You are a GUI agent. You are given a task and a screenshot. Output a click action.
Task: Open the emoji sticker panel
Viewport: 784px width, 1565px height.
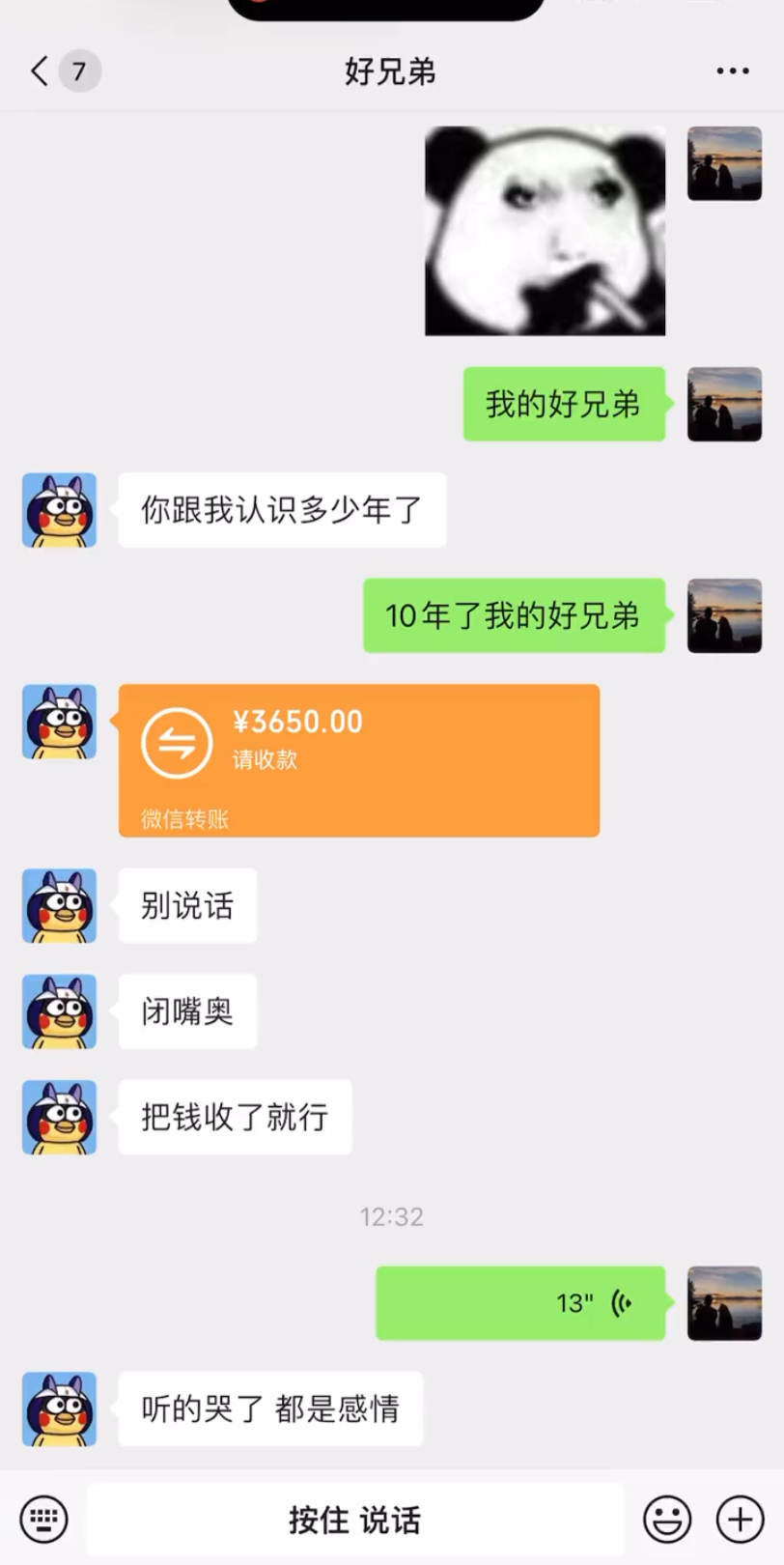667,1520
